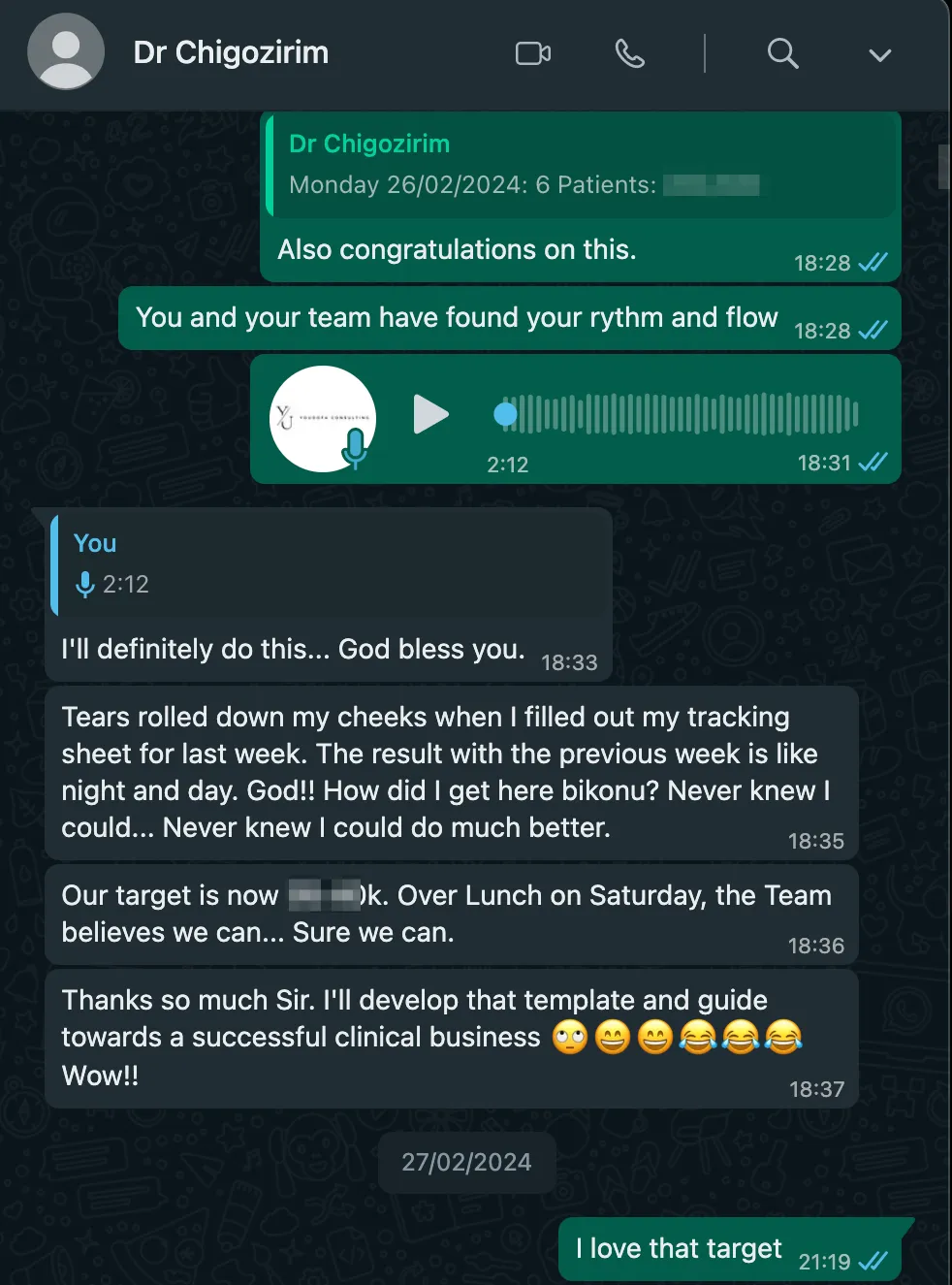952x1285 pixels.
Task: Open the chat dropdown menu chevron
Action: tap(879, 55)
